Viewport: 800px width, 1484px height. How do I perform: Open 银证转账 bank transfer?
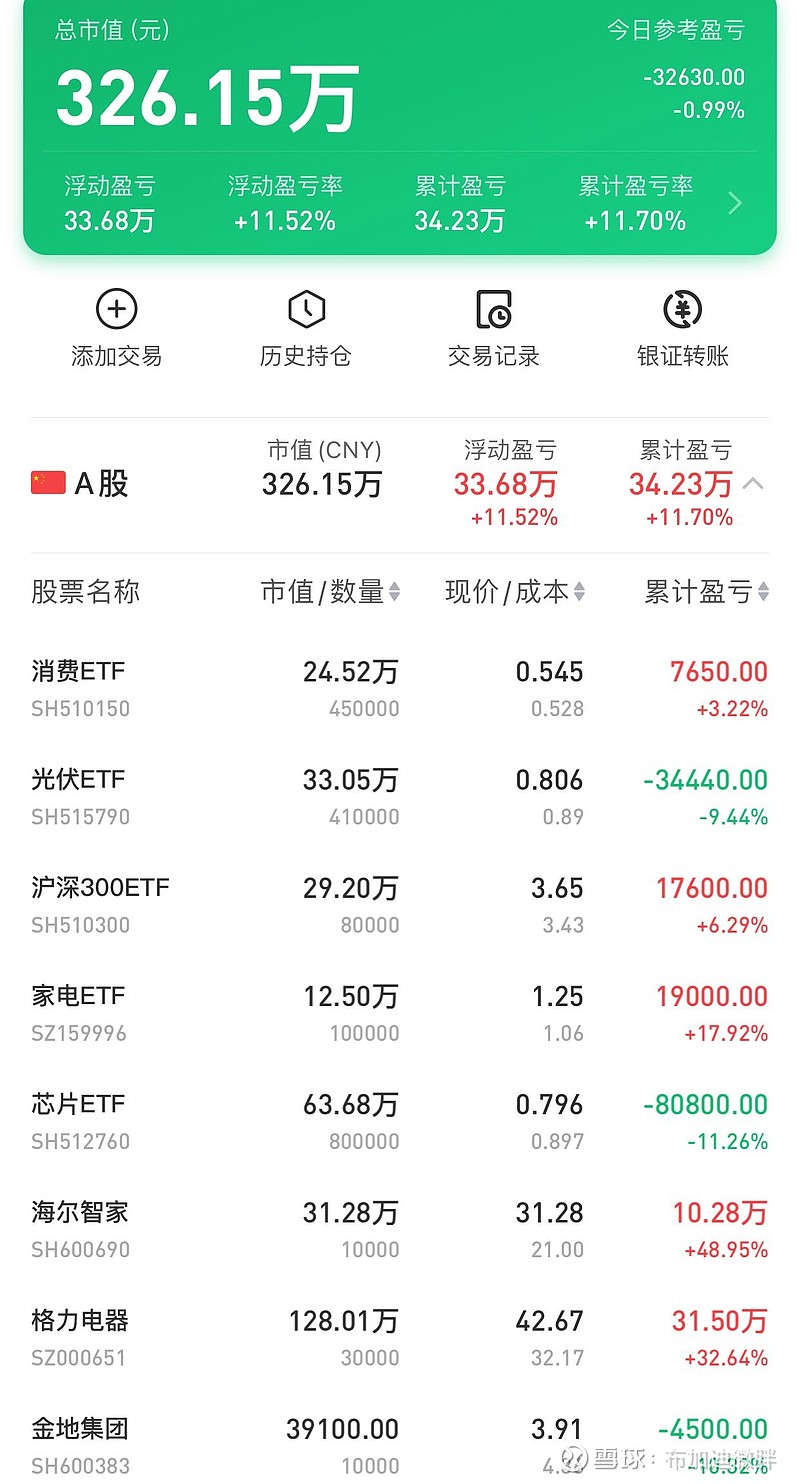pos(683,329)
